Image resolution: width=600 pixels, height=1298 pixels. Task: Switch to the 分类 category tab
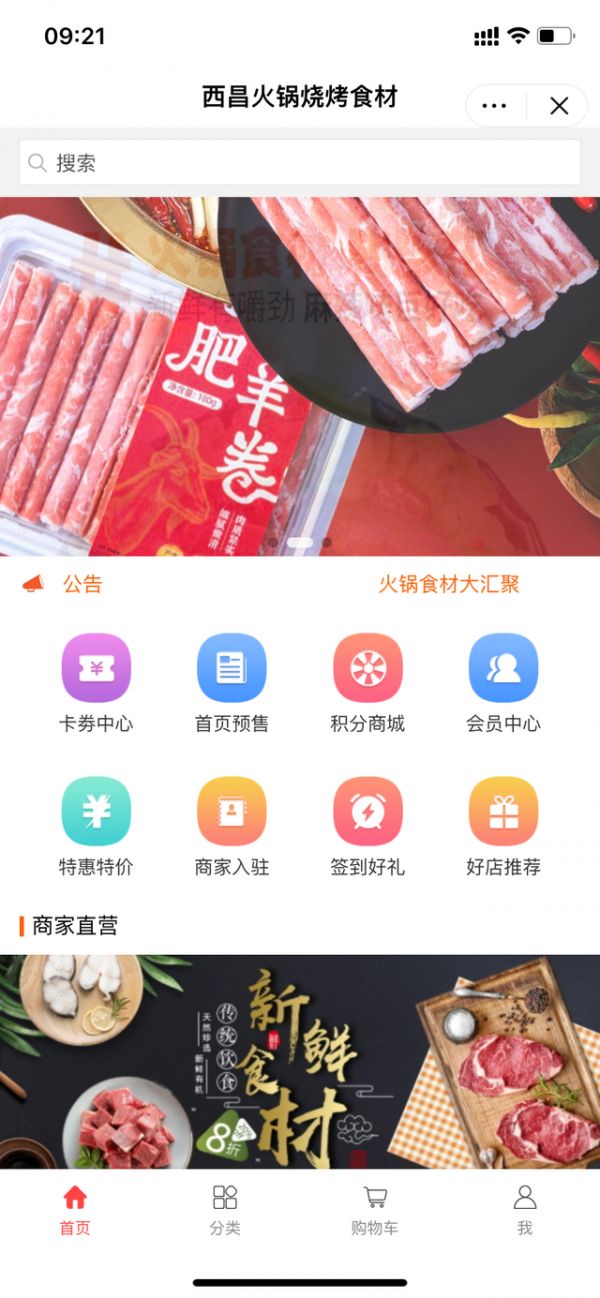(x=225, y=1209)
